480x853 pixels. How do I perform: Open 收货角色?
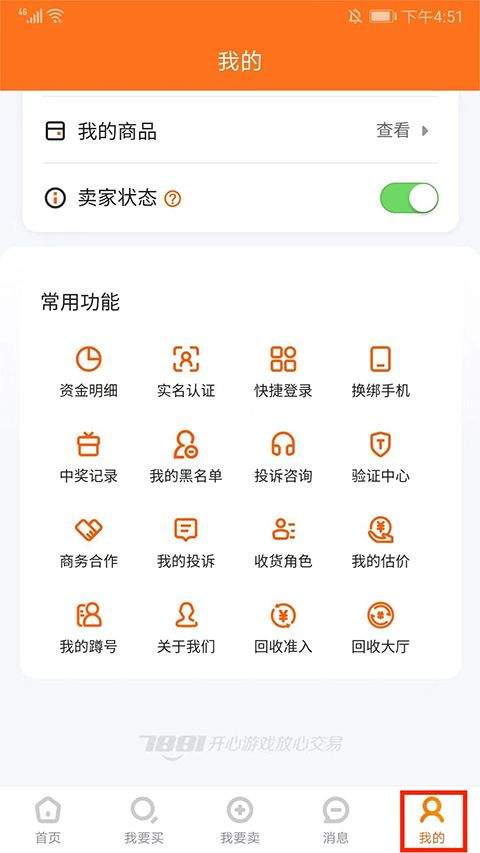click(x=283, y=542)
